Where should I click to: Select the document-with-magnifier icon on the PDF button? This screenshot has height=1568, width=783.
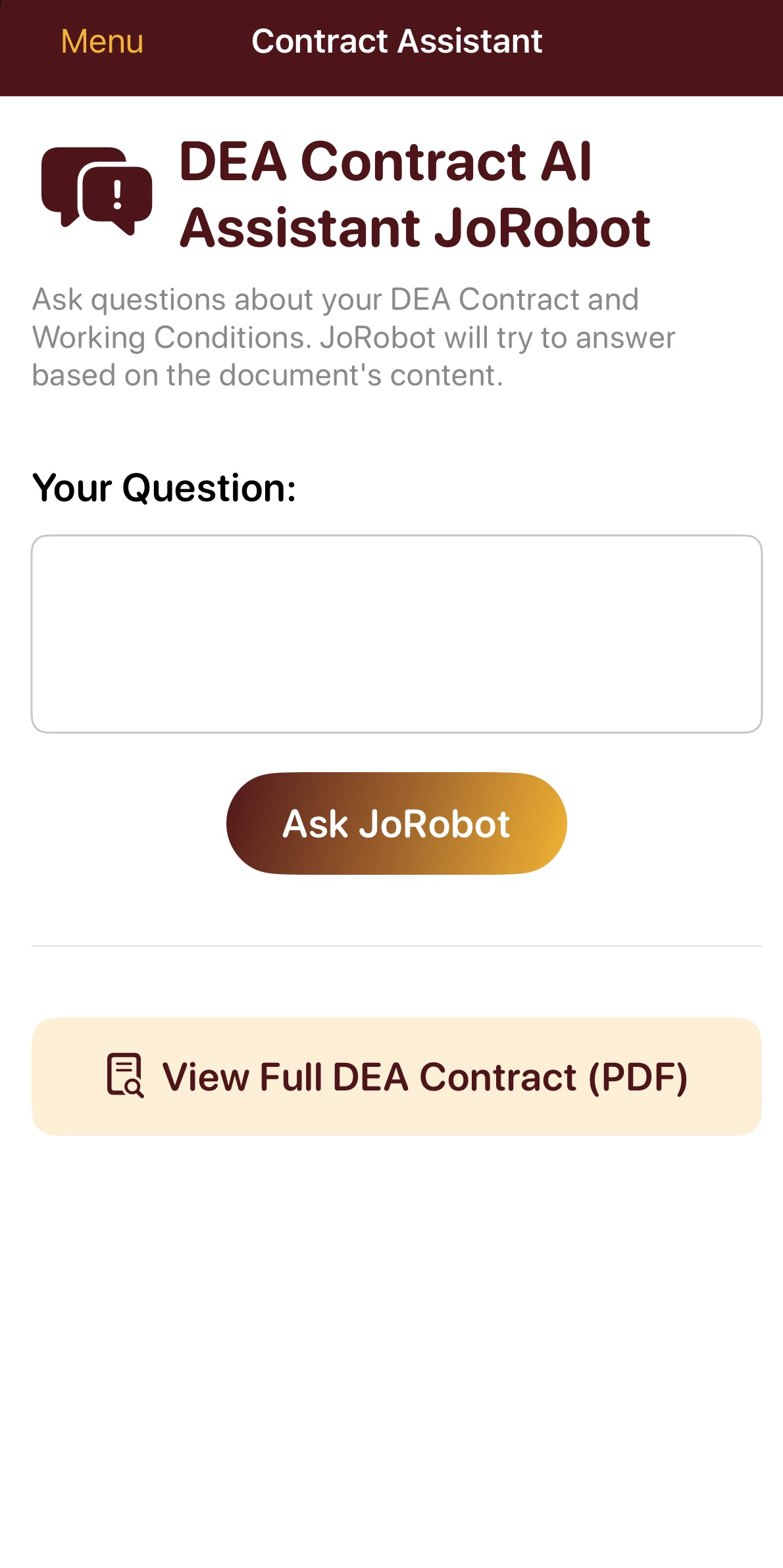pyautogui.click(x=125, y=1075)
